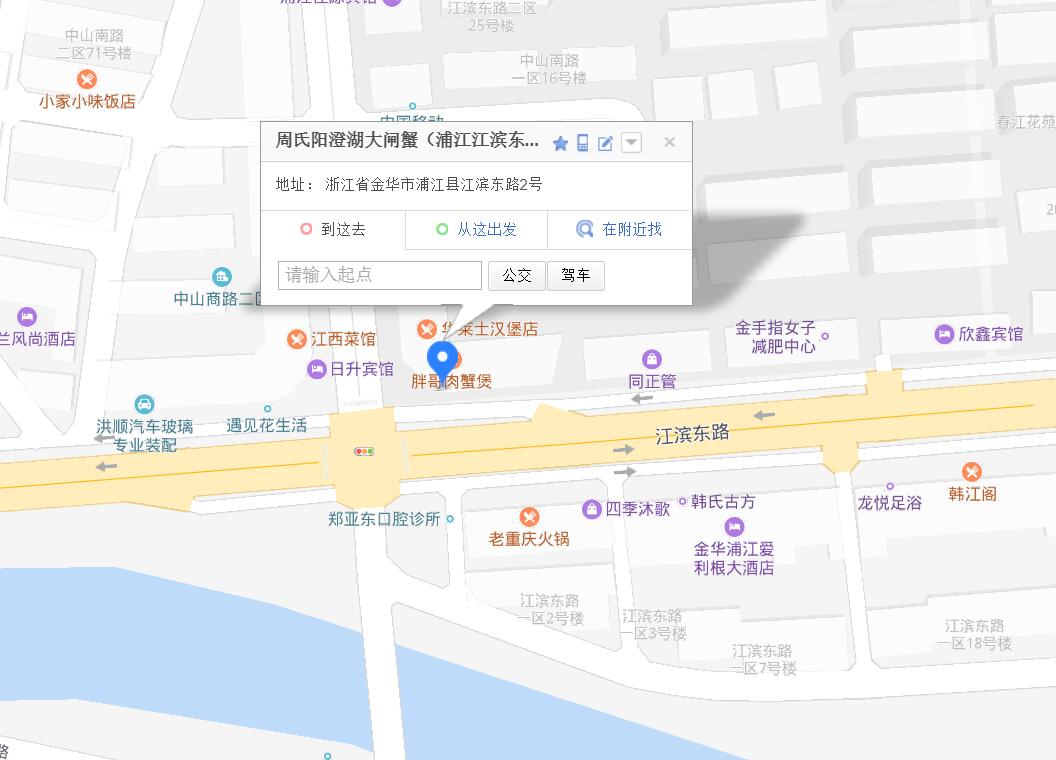The width and height of the screenshot is (1056, 760).
Task: Favorite this place with the star icon
Action: [x=560, y=143]
